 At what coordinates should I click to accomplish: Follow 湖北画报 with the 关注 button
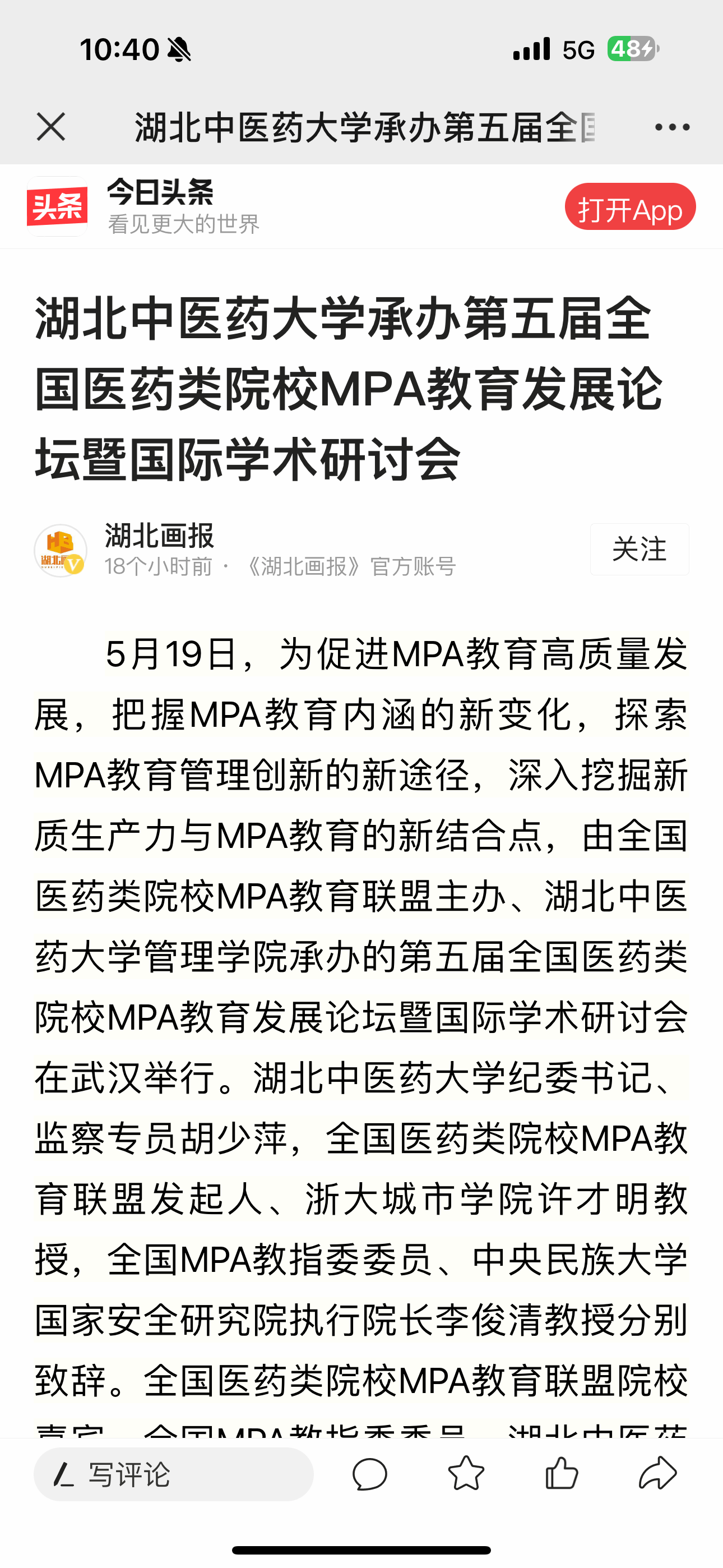tap(639, 549)
